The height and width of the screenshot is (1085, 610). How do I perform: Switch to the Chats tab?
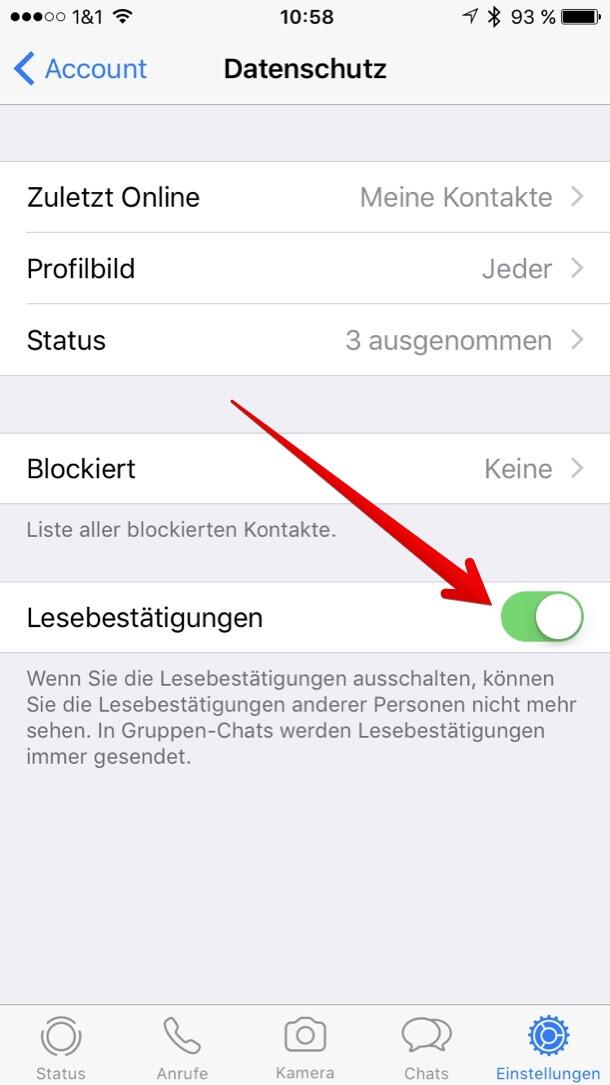(x=426, y=1046)
